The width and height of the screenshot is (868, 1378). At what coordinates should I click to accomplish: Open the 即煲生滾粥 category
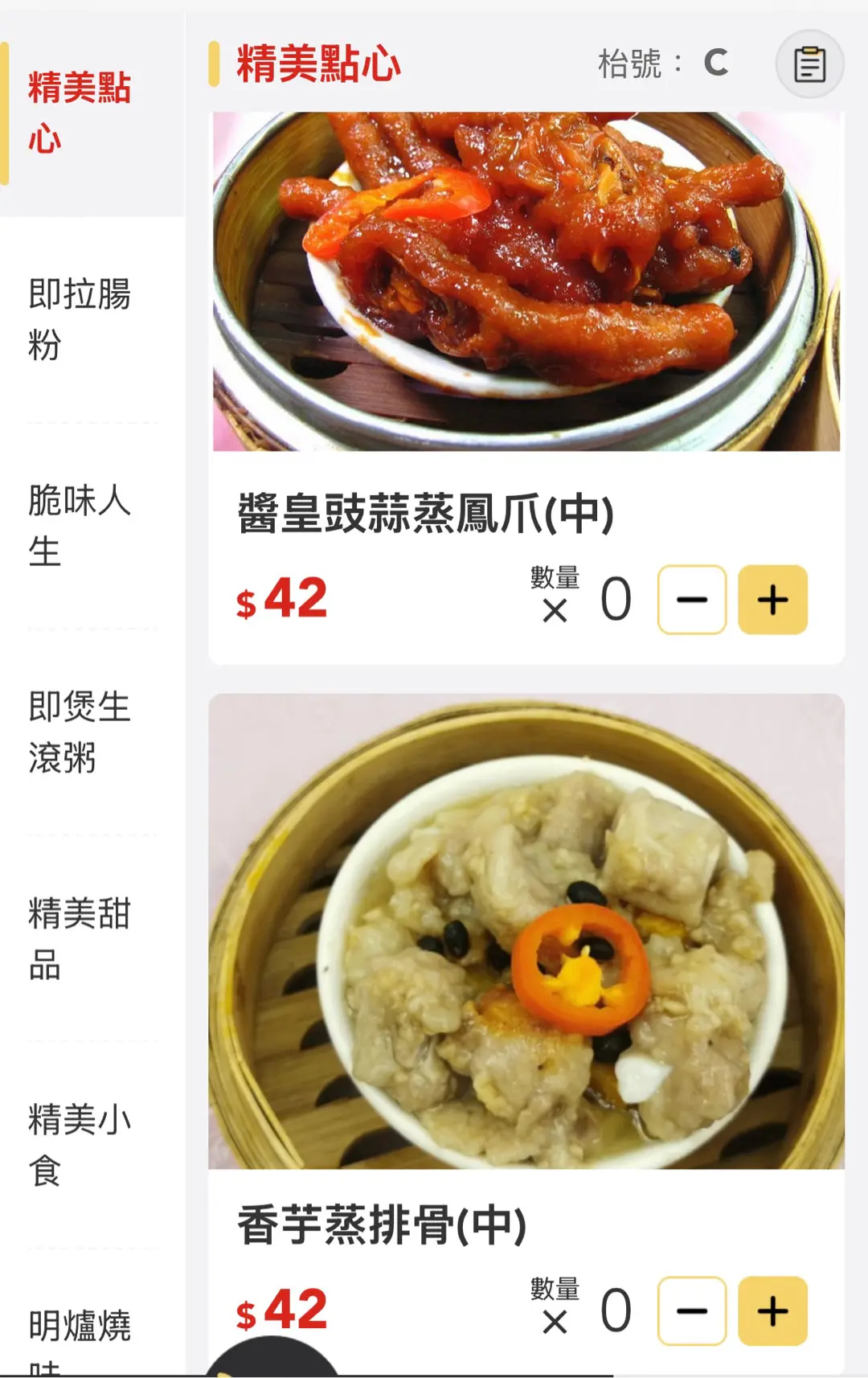click(x=80, y=732)
